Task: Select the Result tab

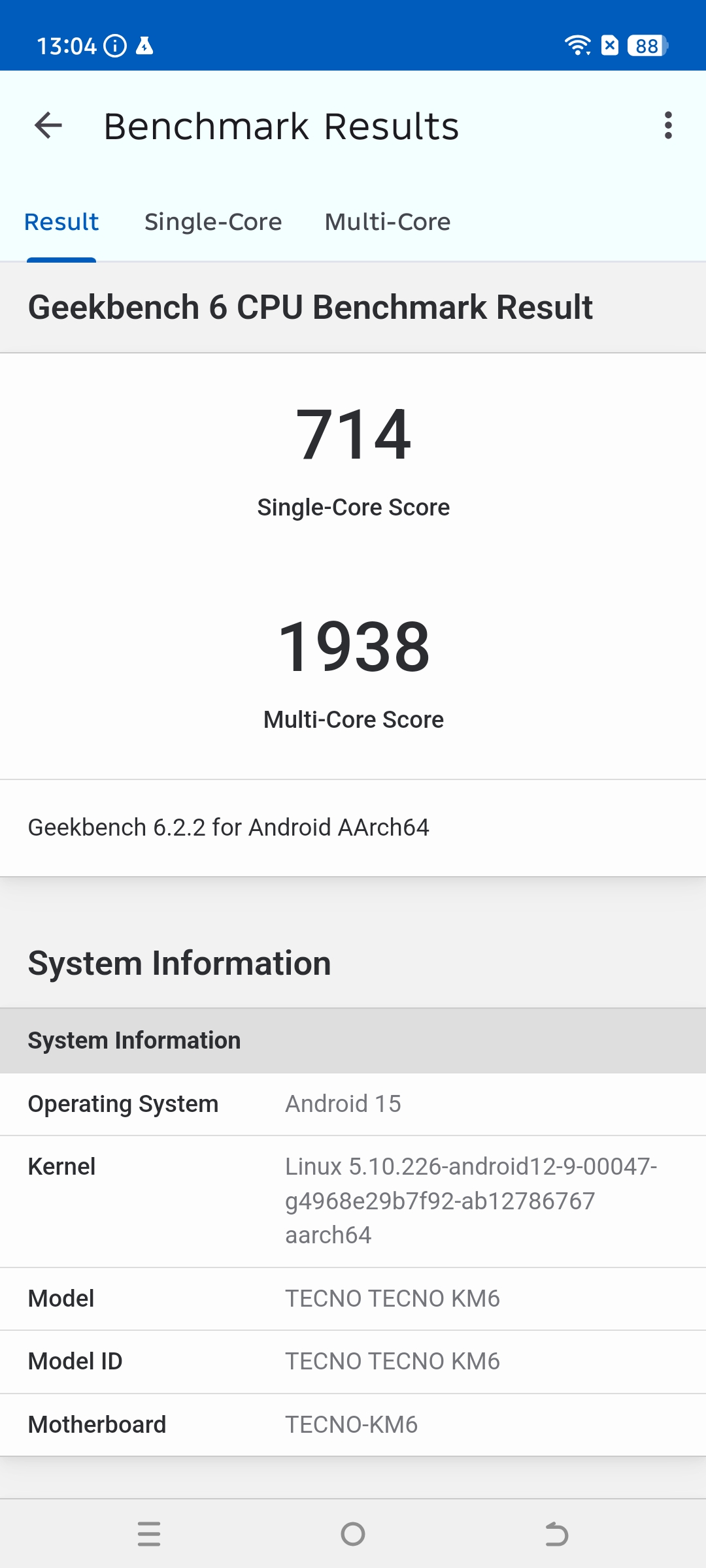Action: click(x=61, y=222)
